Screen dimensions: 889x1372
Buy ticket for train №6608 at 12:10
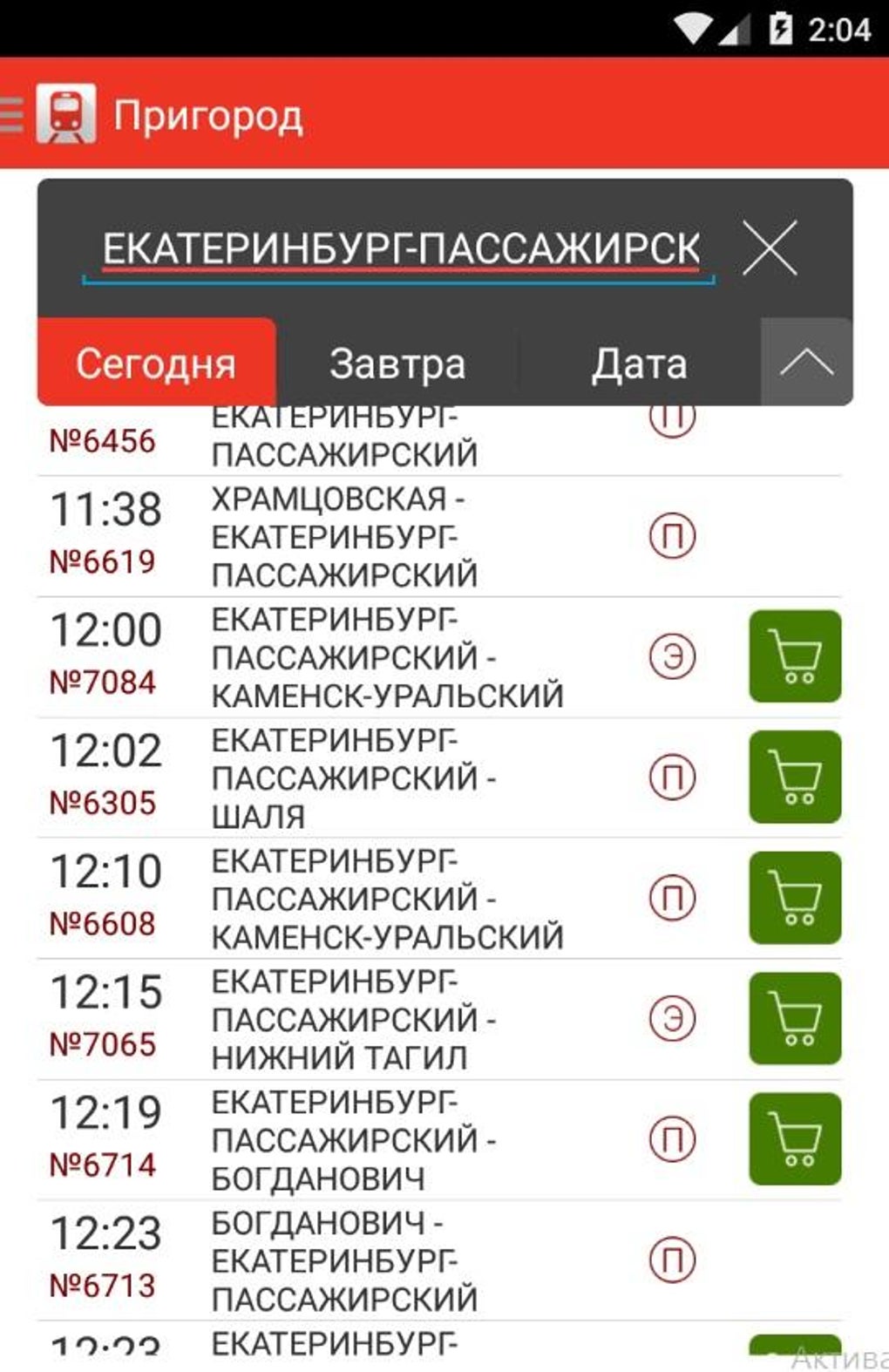pyautogui.click(x=795, y=898)
